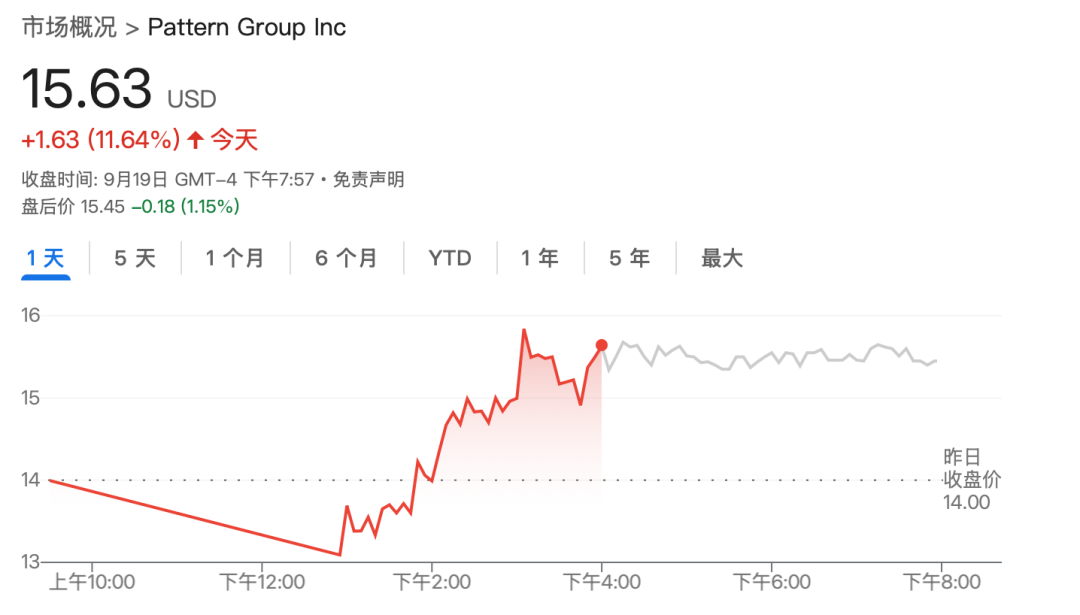The image size is (1080, 615).
Task: Switch to the 5 年 tab
Action: click(x=630, y=258)
